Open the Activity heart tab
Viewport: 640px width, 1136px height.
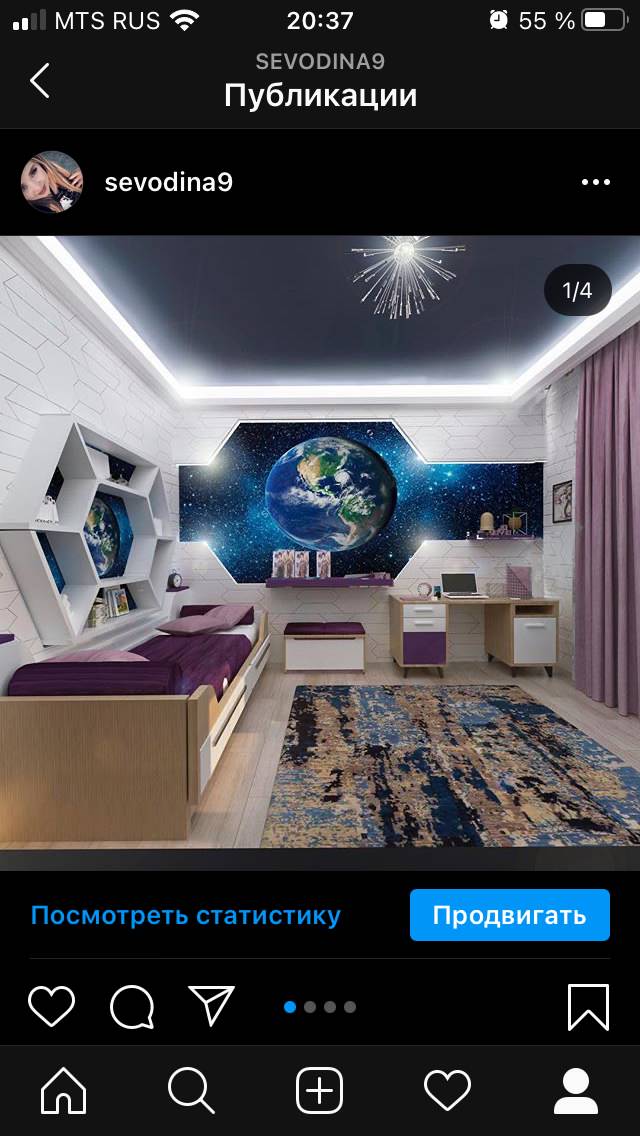point(447,1090)
